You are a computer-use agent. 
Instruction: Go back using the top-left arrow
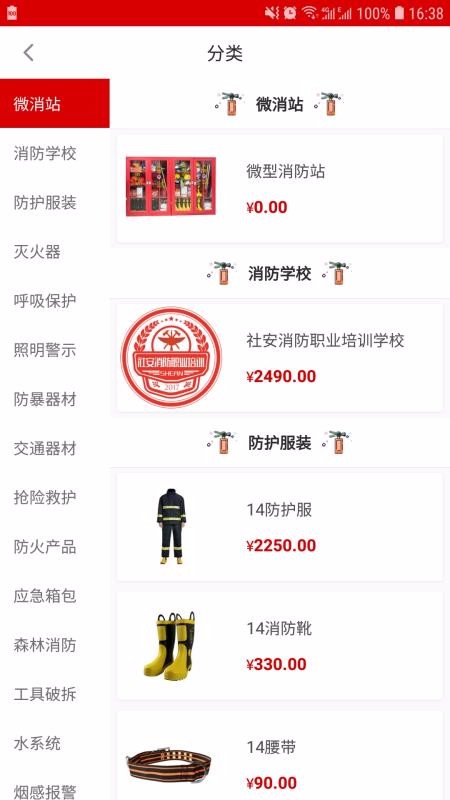[x=29, y=53]
